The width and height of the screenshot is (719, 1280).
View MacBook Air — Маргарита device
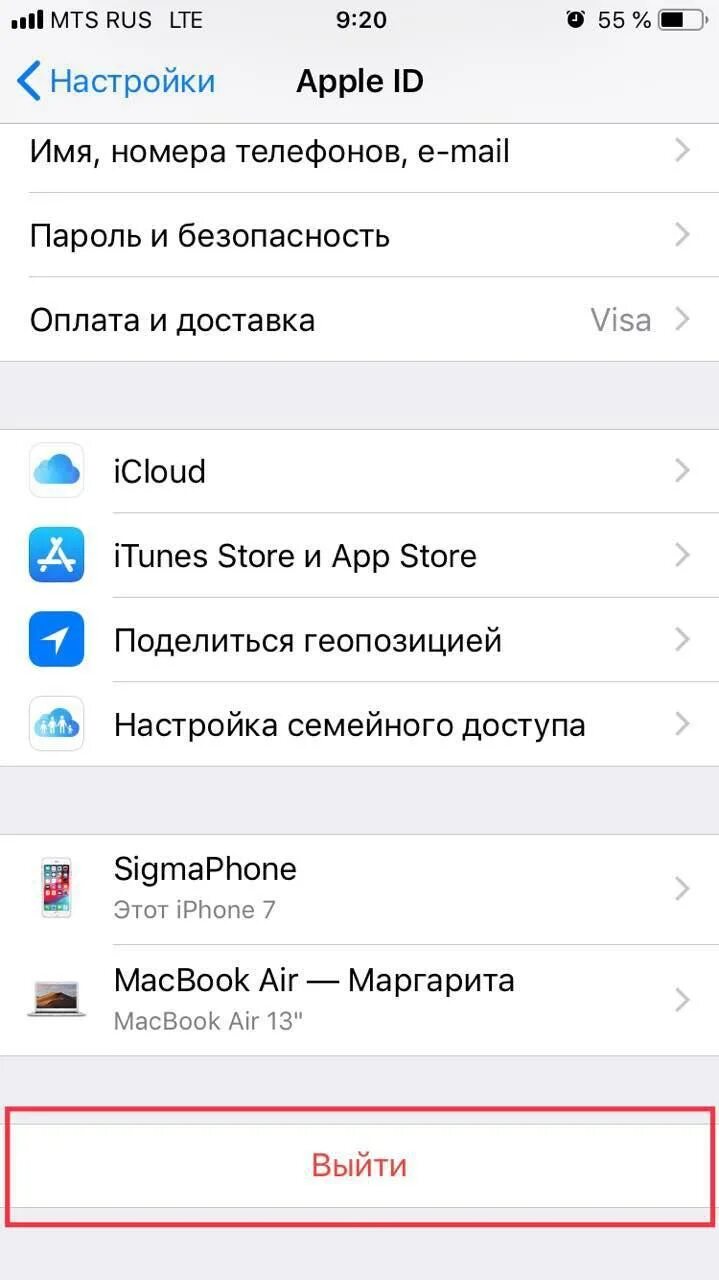pos(358,998)
